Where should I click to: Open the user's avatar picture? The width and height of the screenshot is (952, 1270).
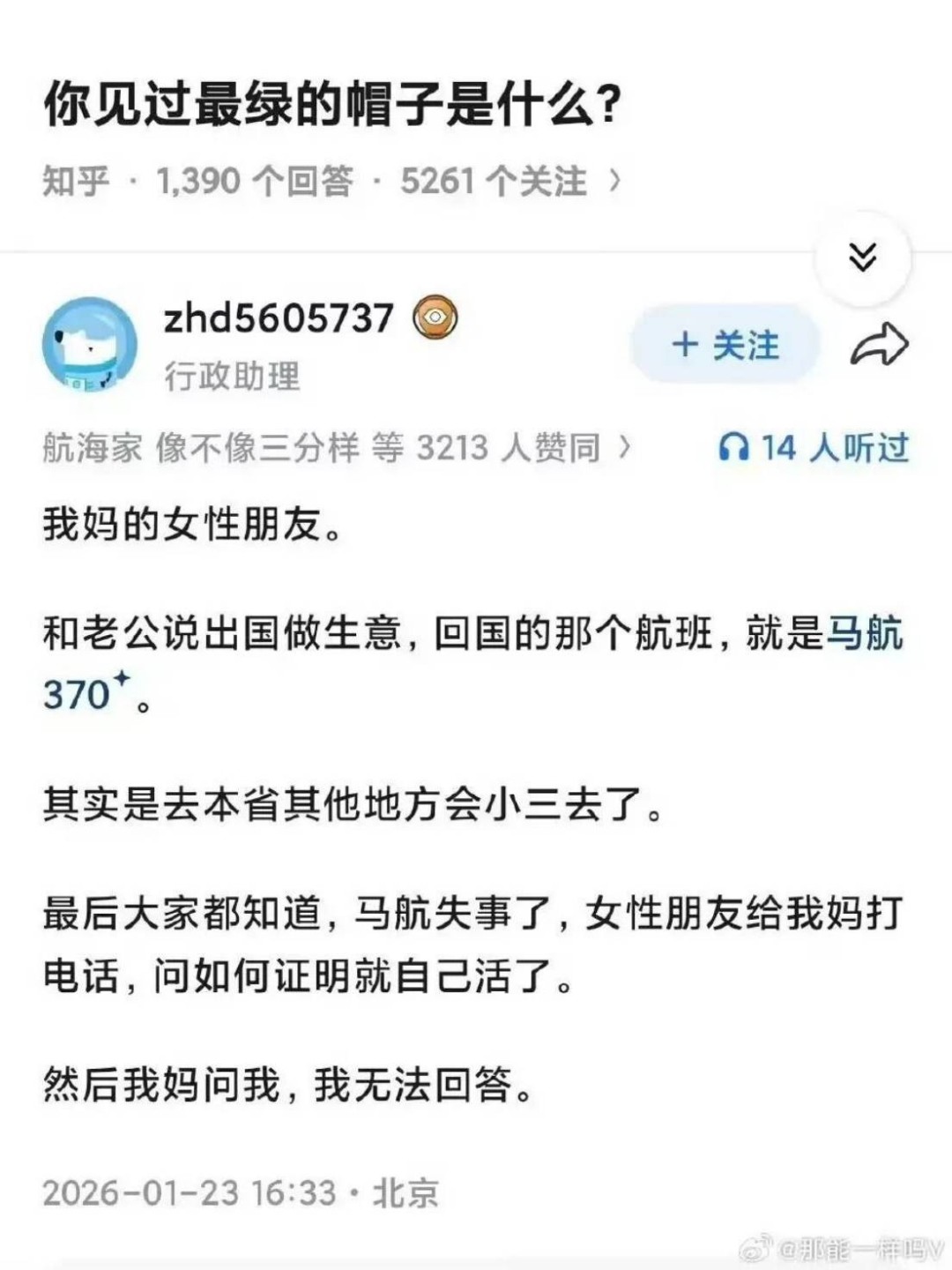(91, 344)
